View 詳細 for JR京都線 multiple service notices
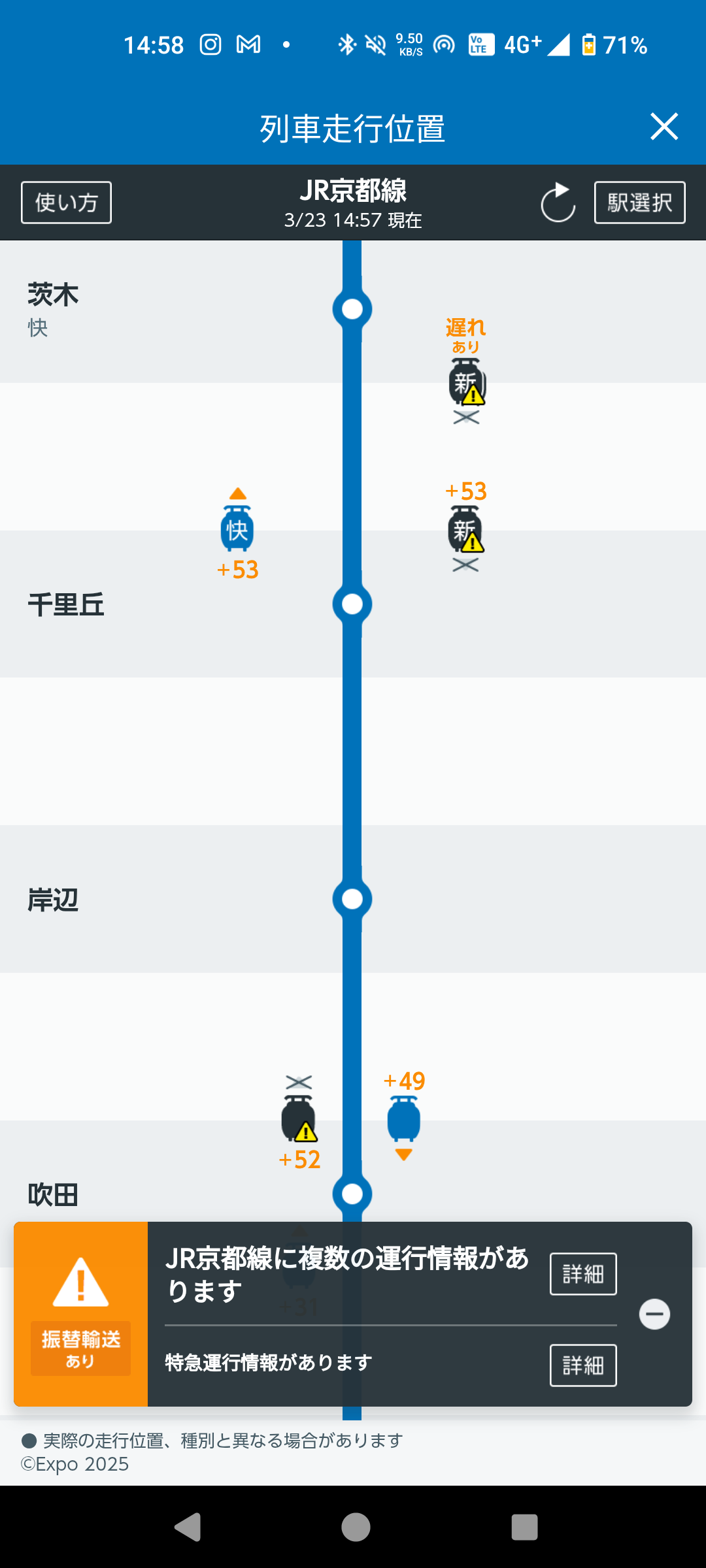 [x=582, y=1273]
